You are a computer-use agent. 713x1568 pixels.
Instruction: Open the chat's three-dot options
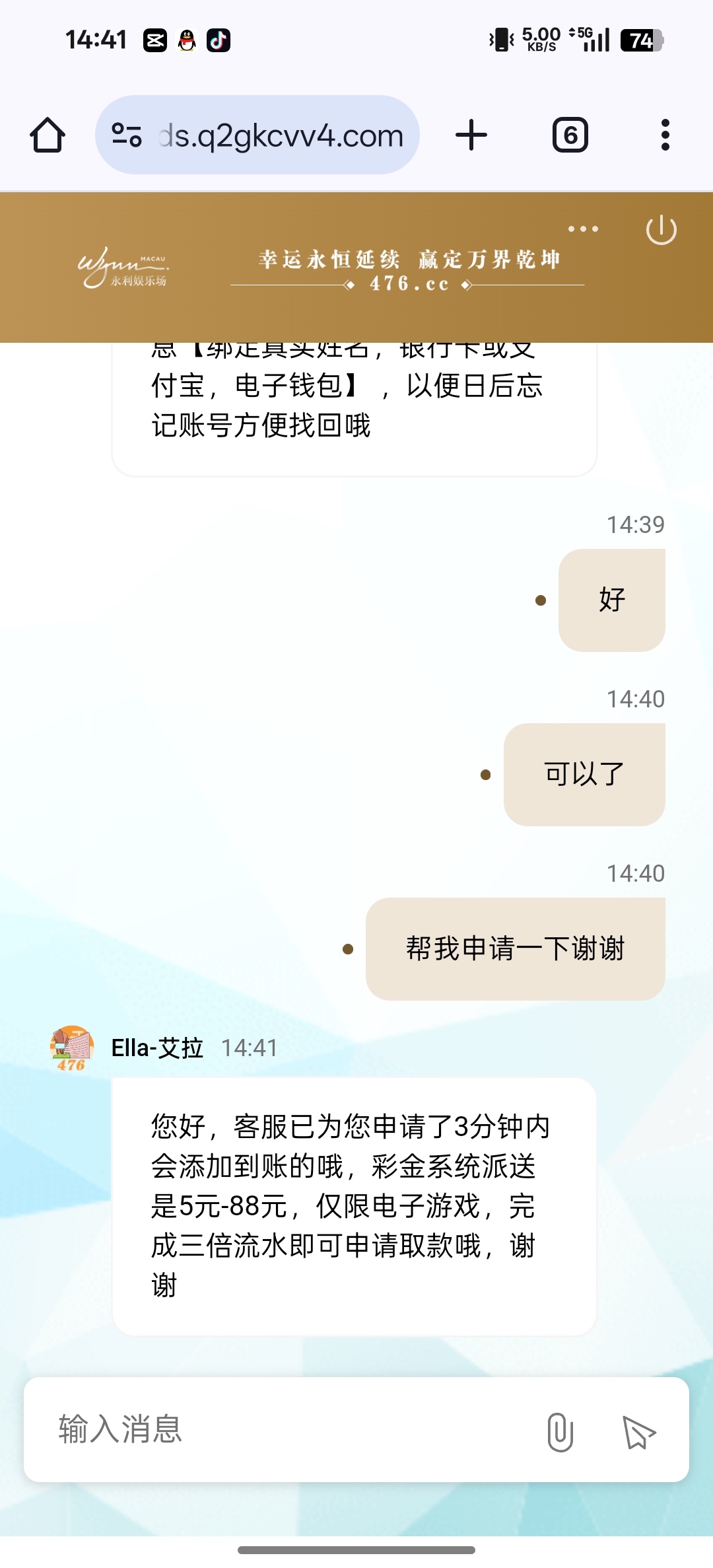583,229
